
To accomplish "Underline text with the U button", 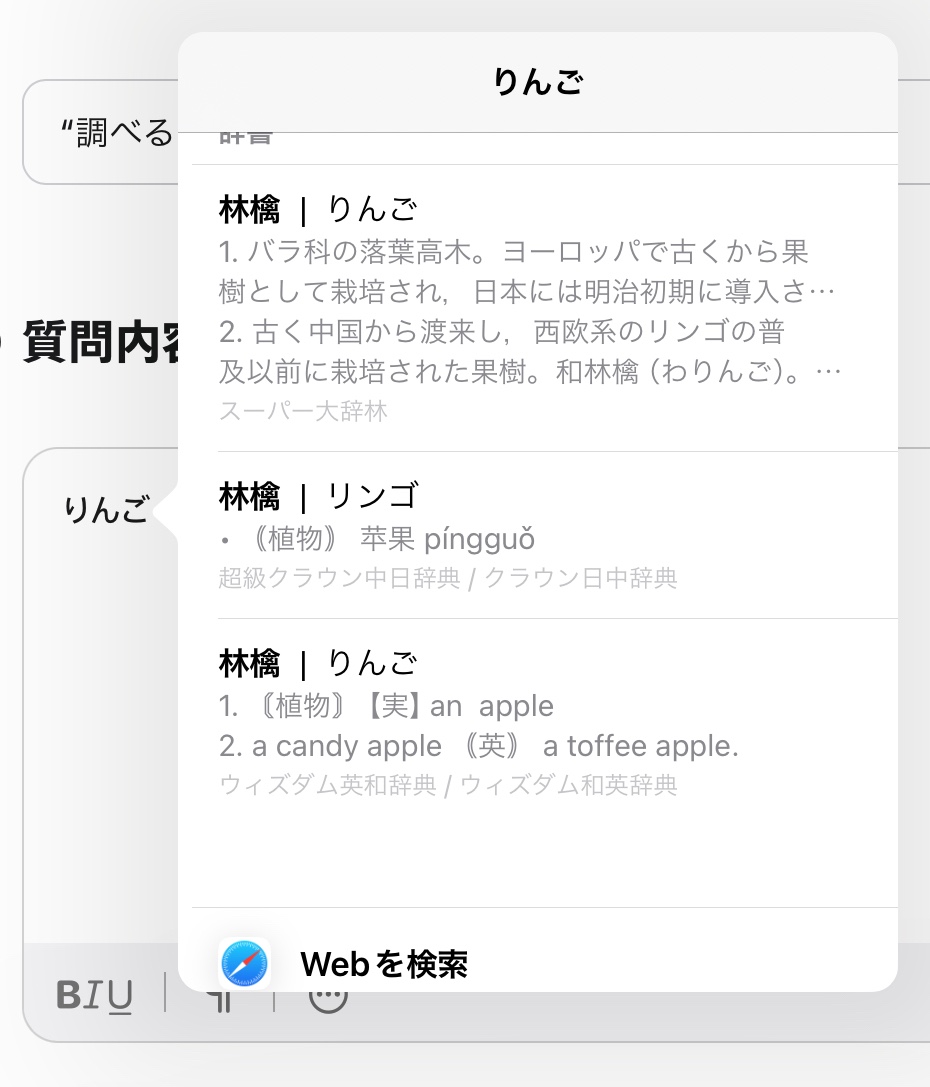I will (120, 995).
